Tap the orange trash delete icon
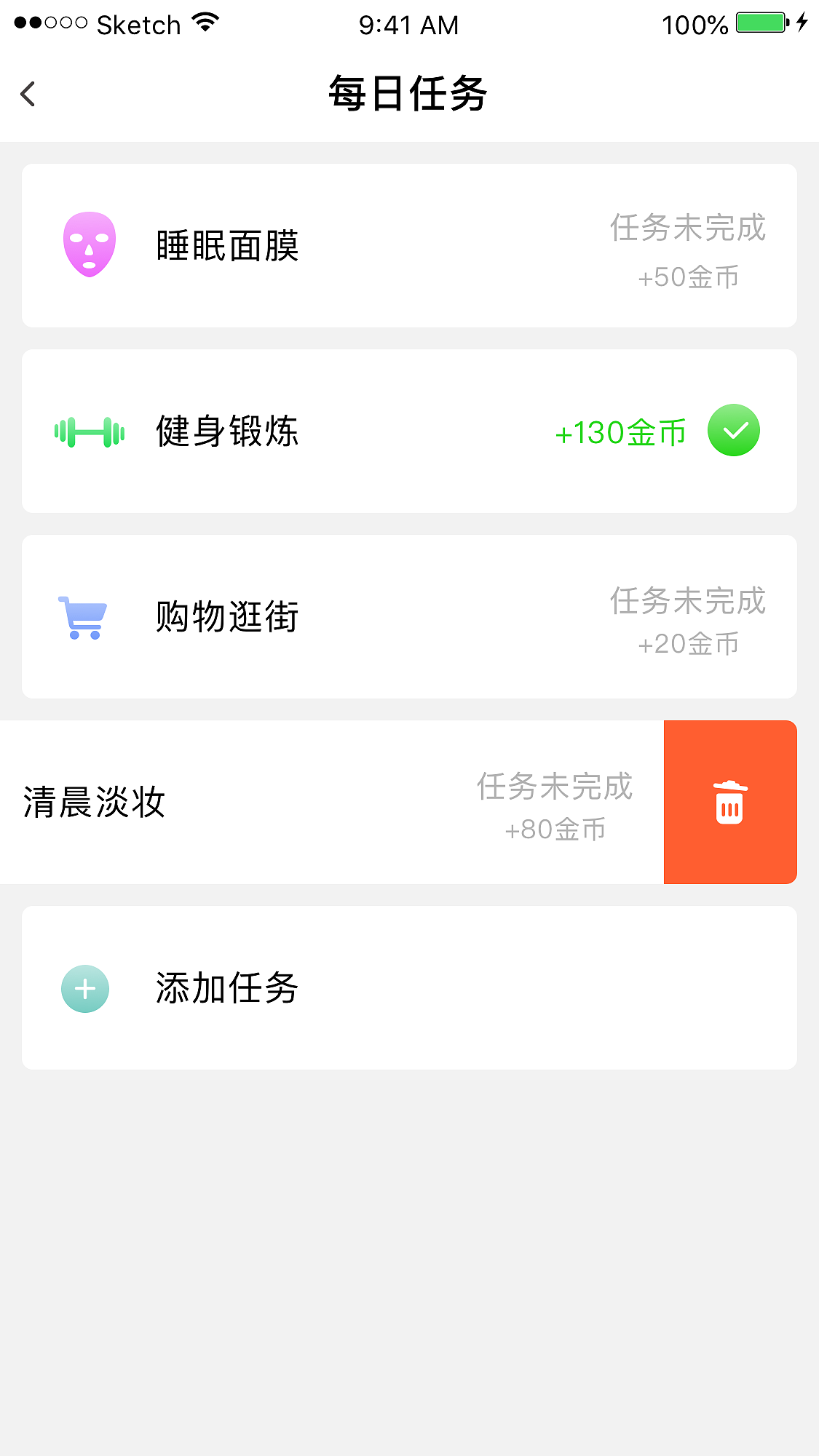 point(730,803)
